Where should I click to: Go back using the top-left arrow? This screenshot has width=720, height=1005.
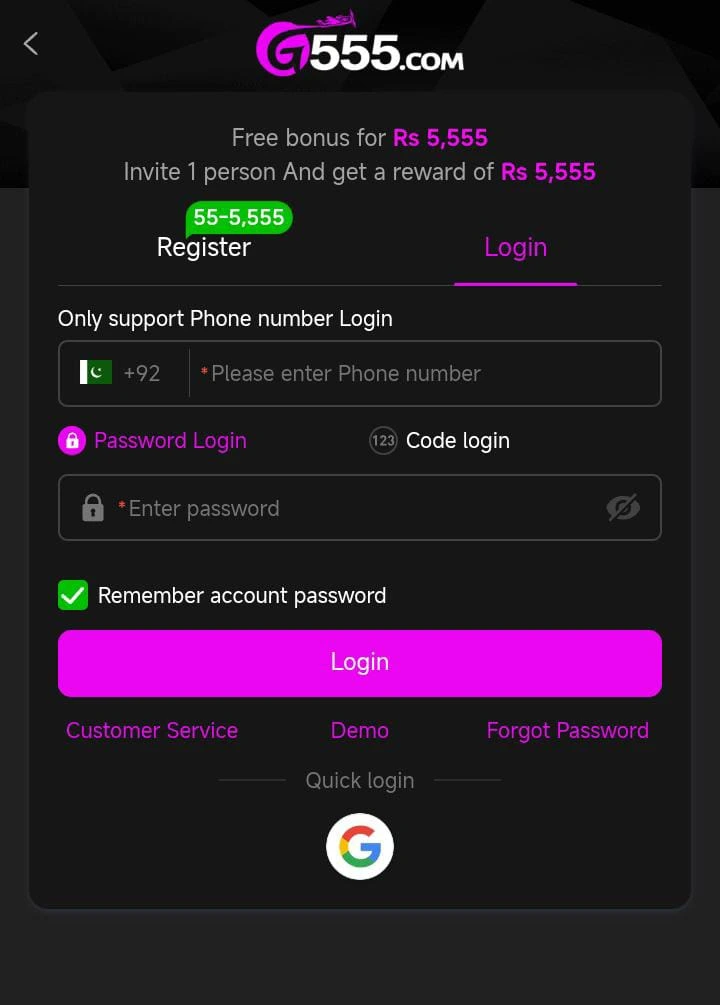31,43
